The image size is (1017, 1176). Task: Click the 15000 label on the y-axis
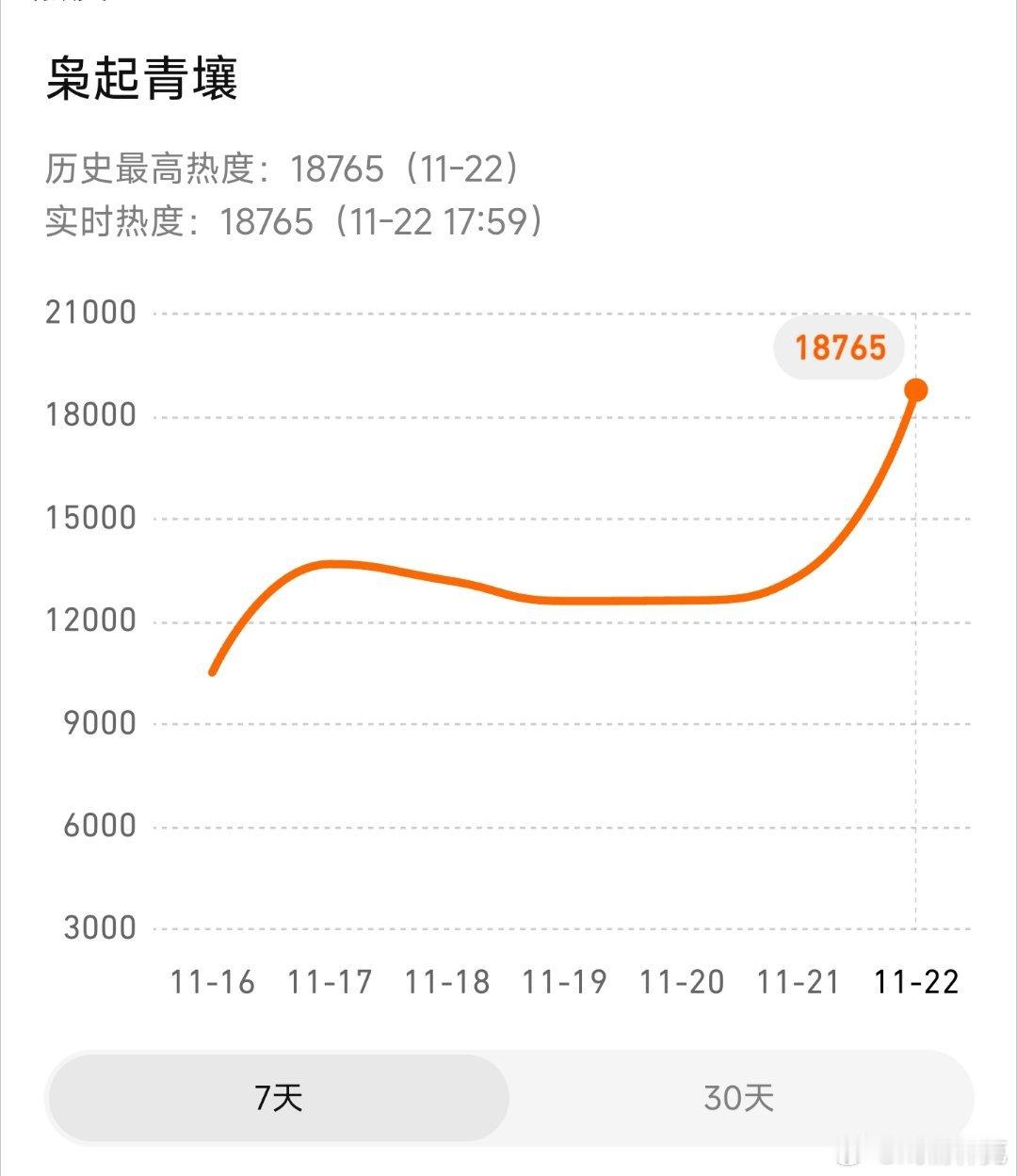91,517
